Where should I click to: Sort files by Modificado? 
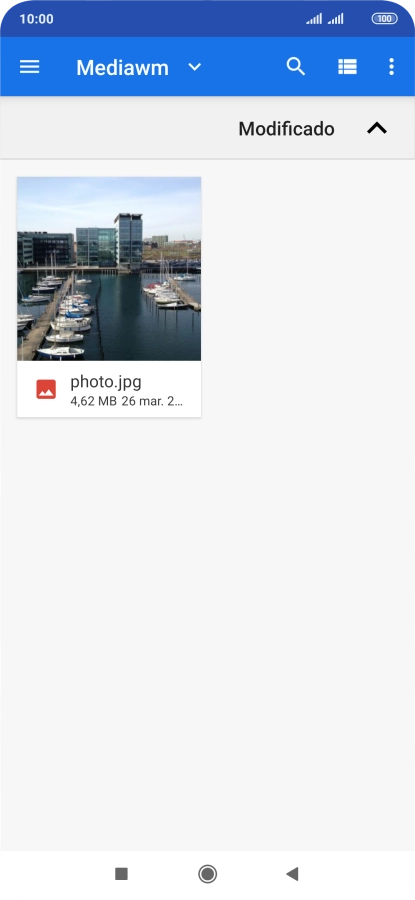tap(286, 129)
